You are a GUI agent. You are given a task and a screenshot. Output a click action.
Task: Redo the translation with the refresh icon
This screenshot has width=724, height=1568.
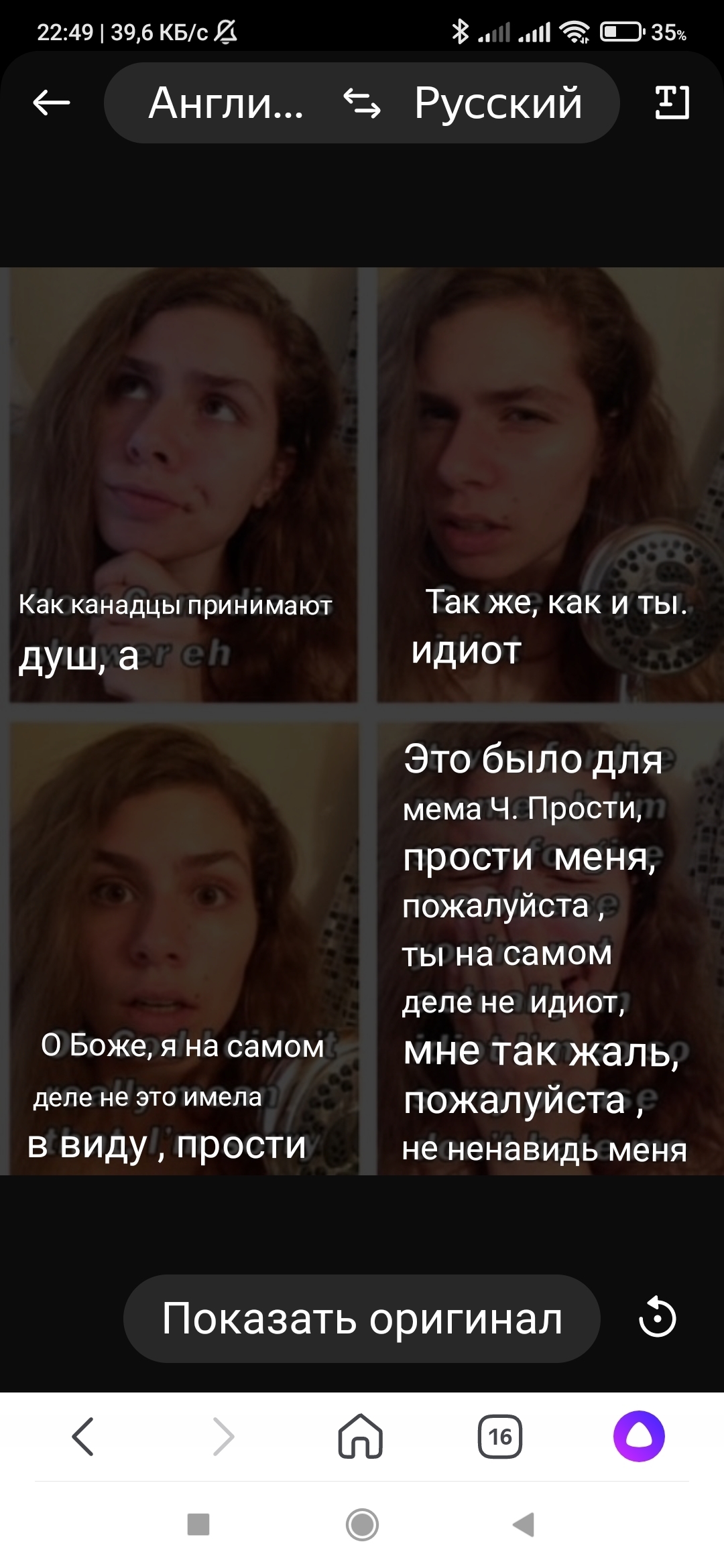click(x=658, y=1317)
